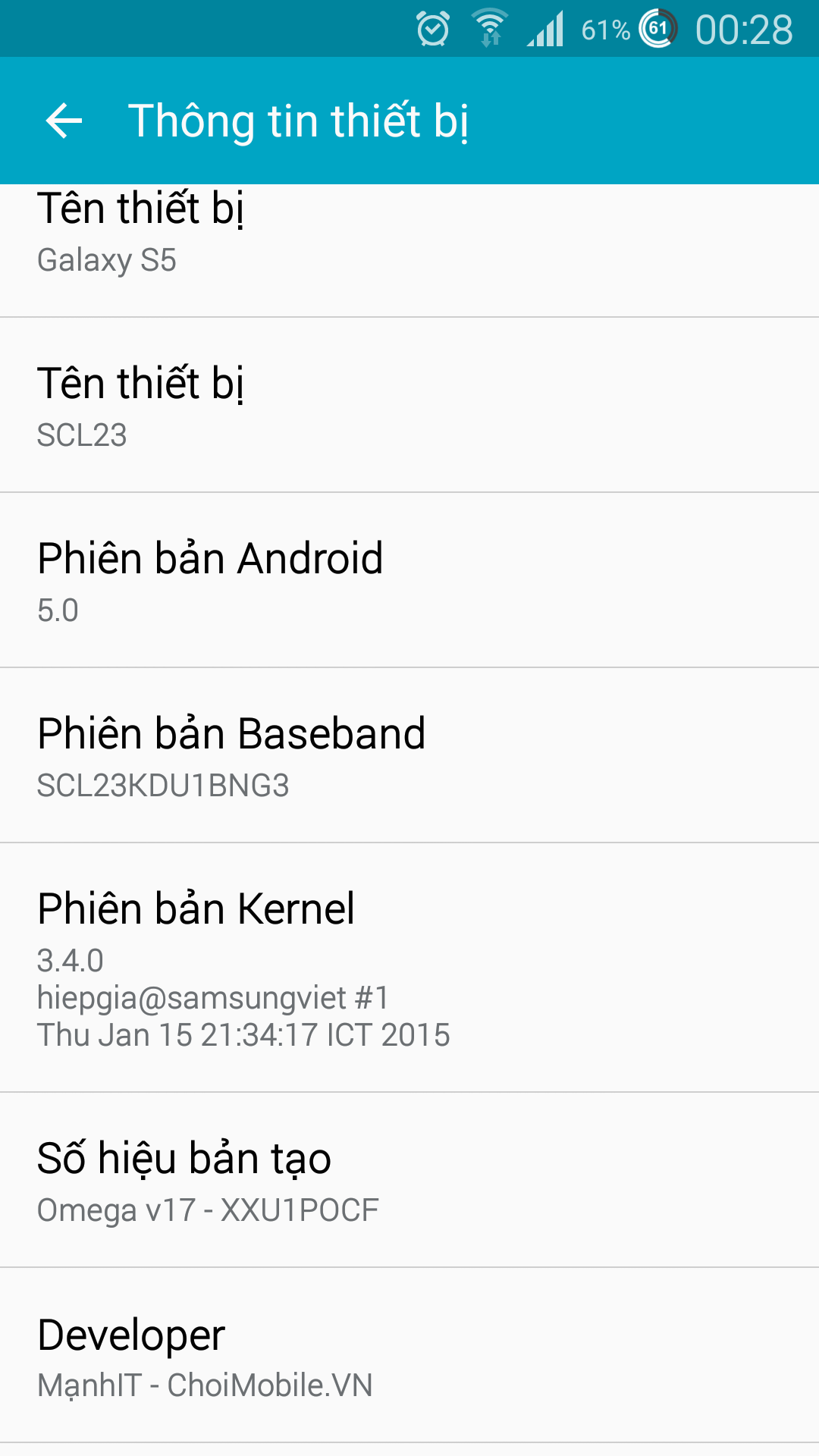The height and width of the screenshot is (1456, 819).
Task: Go back from Thông tin thiết bị
Action: 64,121
